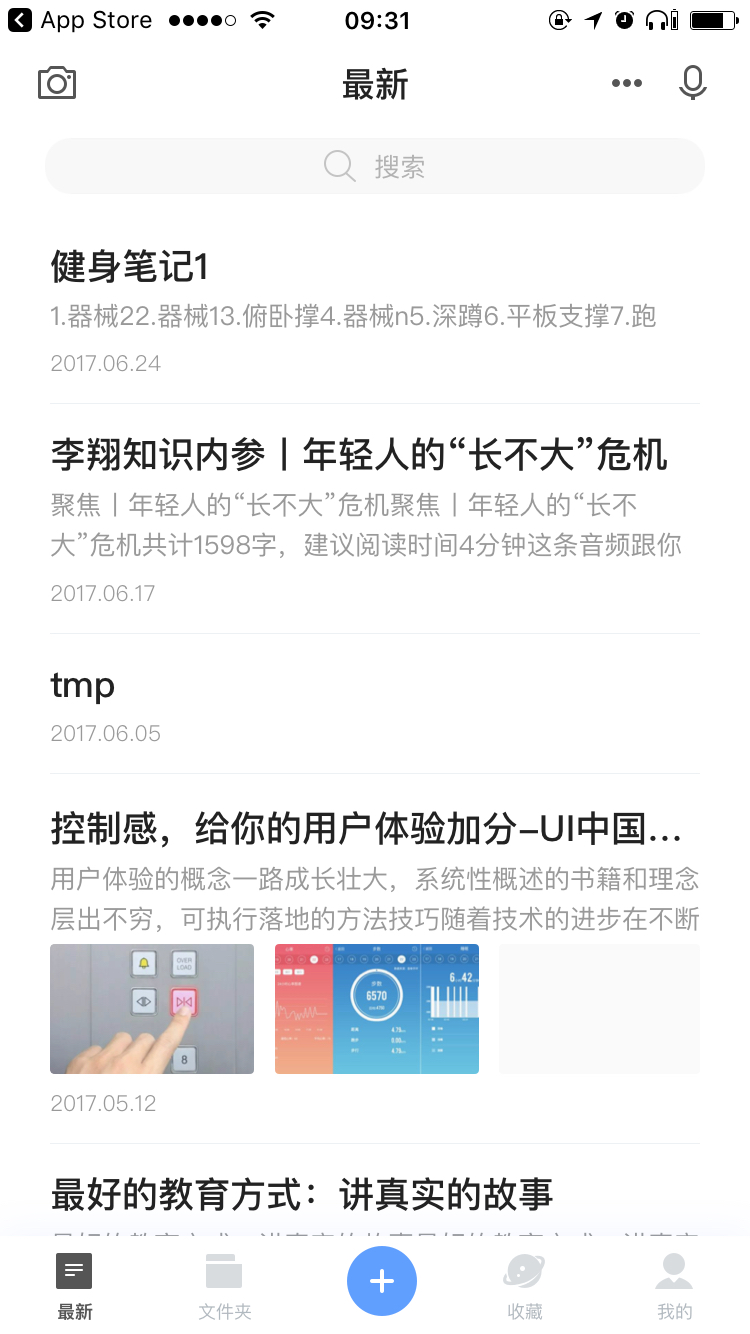
Task: Open the 控制感 user experience note
Action: point(375,960)
